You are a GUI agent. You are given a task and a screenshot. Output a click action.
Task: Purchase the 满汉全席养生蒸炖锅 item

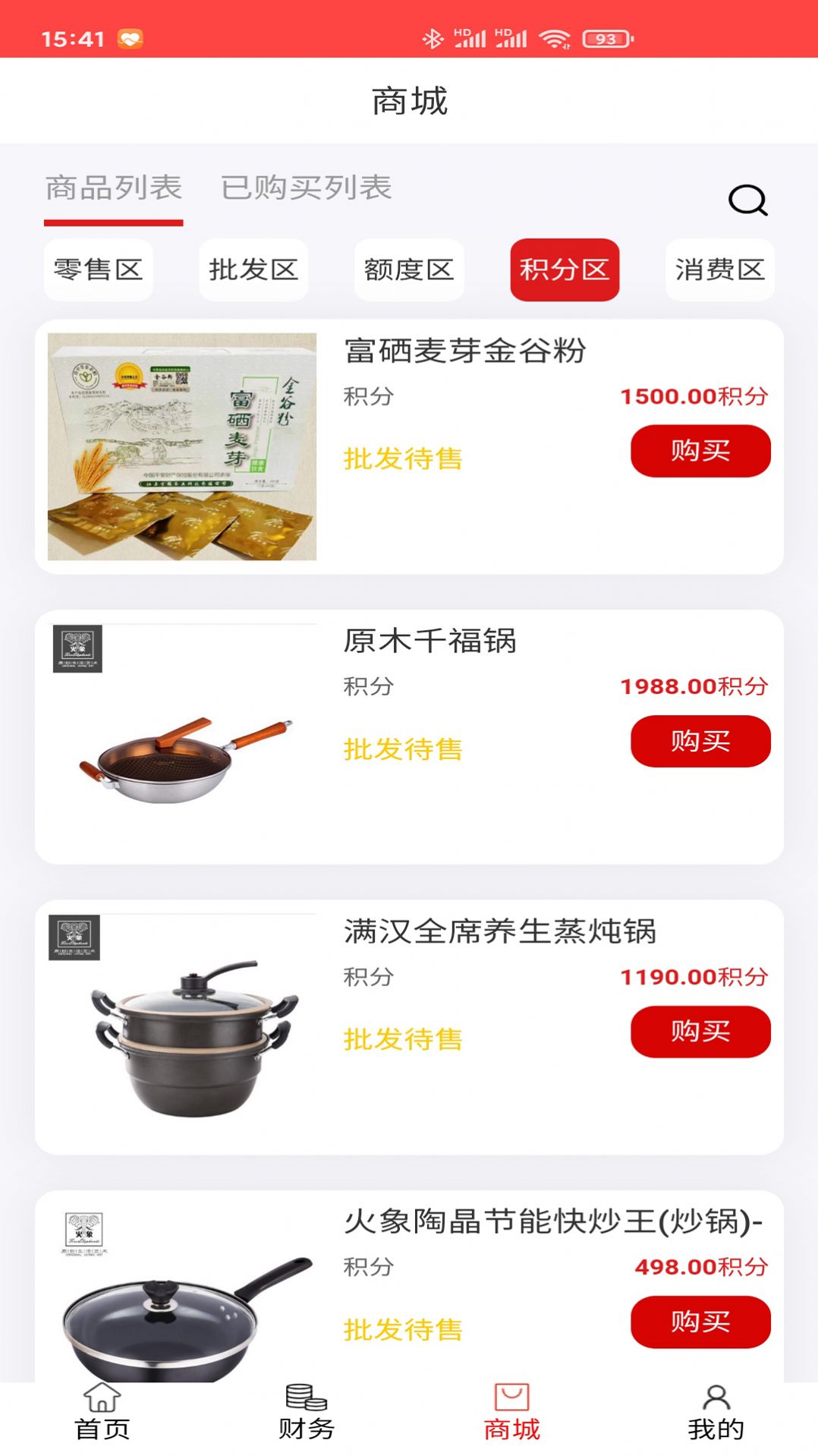(699, 1032)
